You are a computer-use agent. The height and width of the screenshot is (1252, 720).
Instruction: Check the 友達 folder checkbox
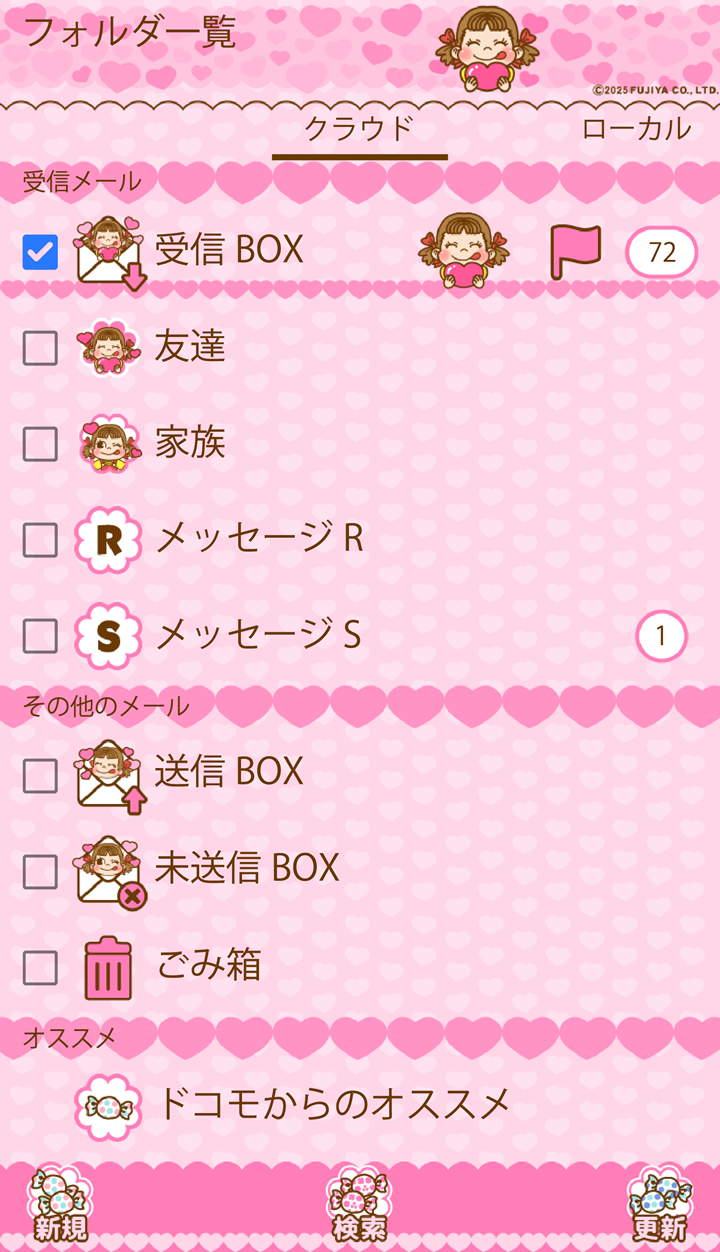click(40, 348)
